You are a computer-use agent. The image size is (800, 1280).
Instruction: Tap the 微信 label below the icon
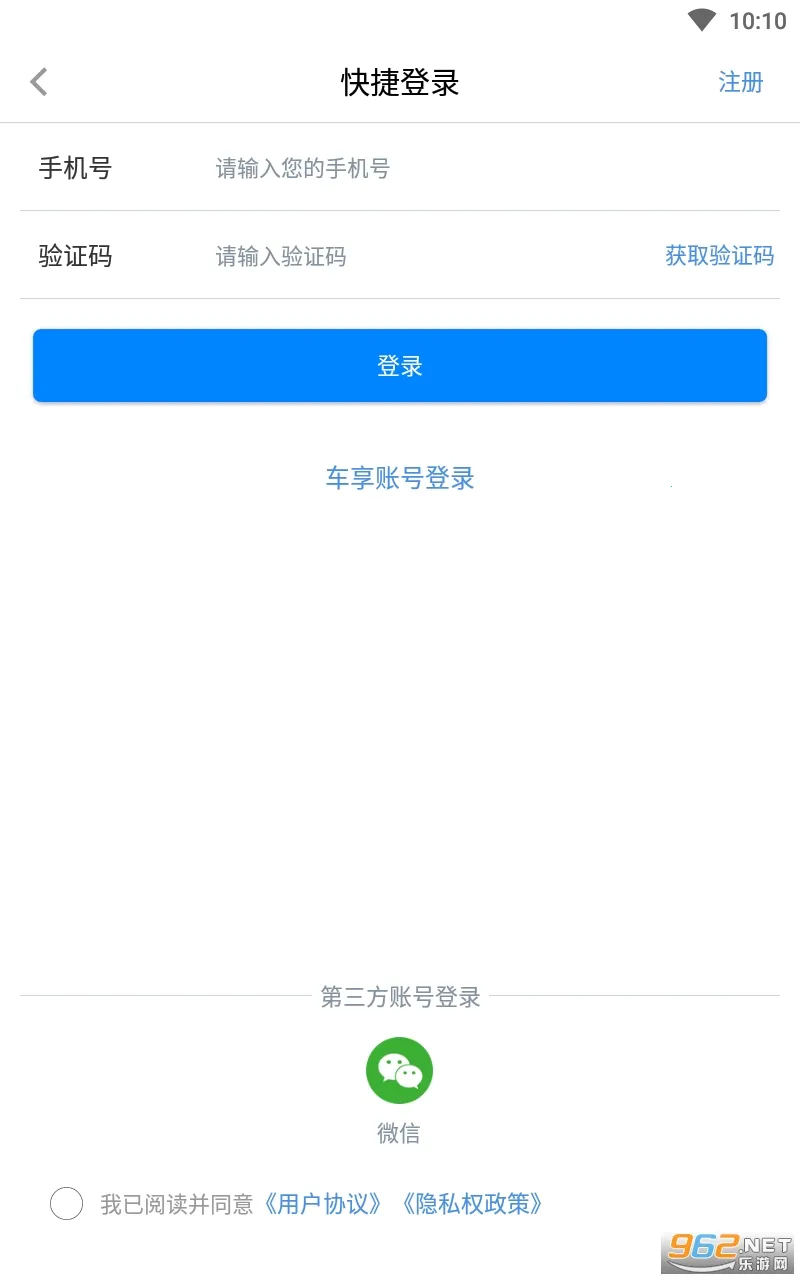tap(399, 1133)
